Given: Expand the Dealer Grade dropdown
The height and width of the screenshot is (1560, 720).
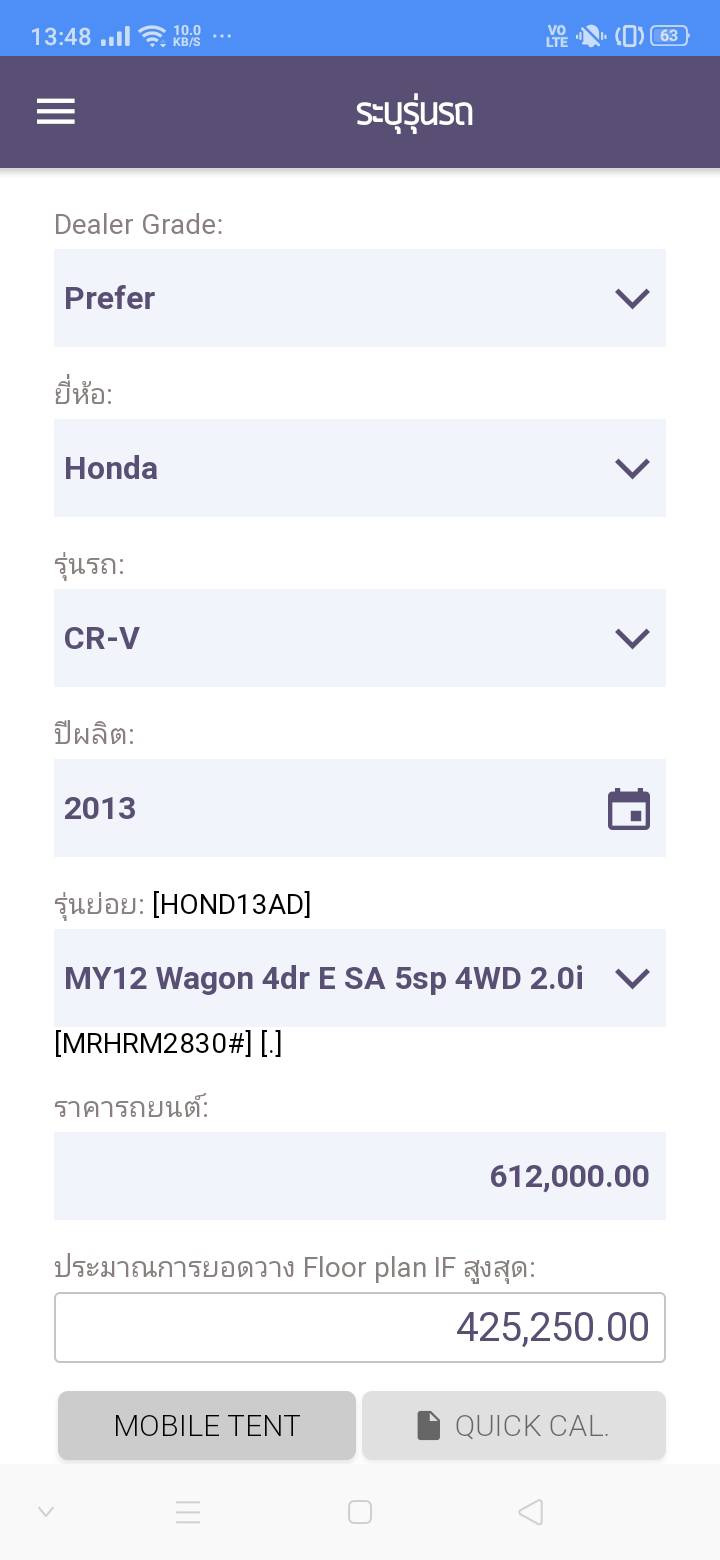Looking at the screenshot, I should tap(359, 298).
